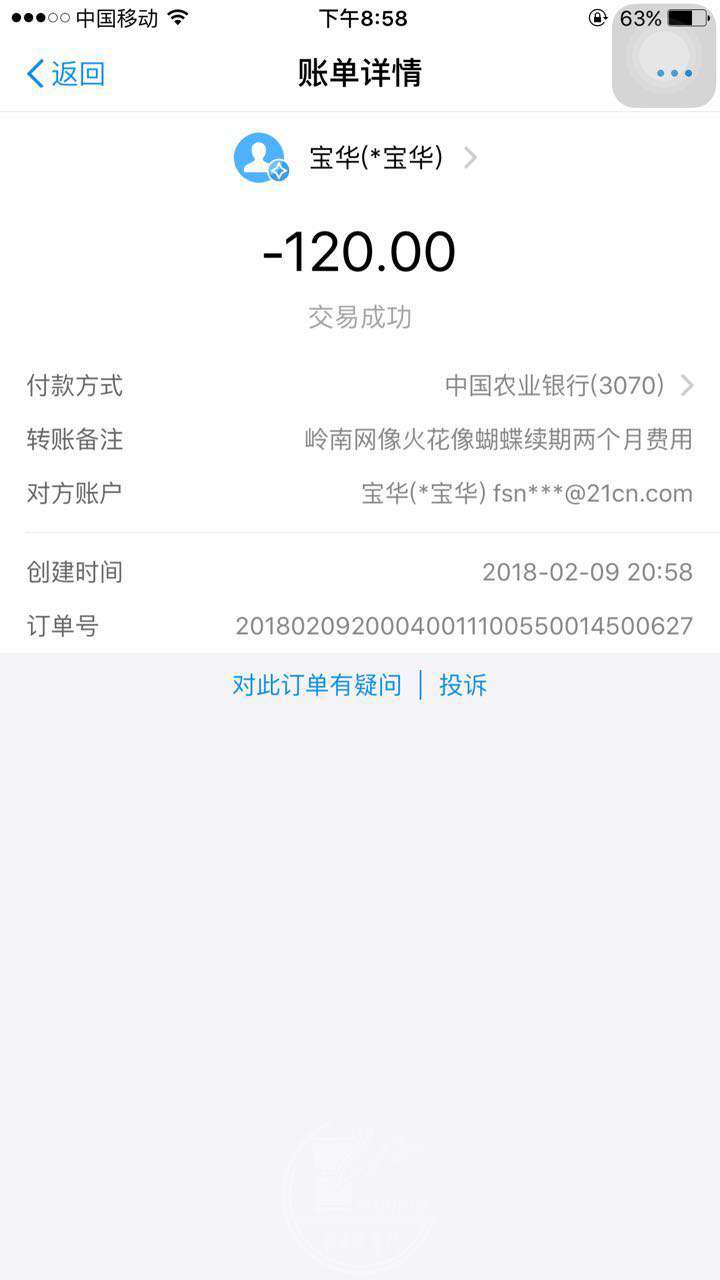This screenshot has width=720, height=1280.
Task: Open payment method 中国农业银行(3070)
Action: point(568,385)
